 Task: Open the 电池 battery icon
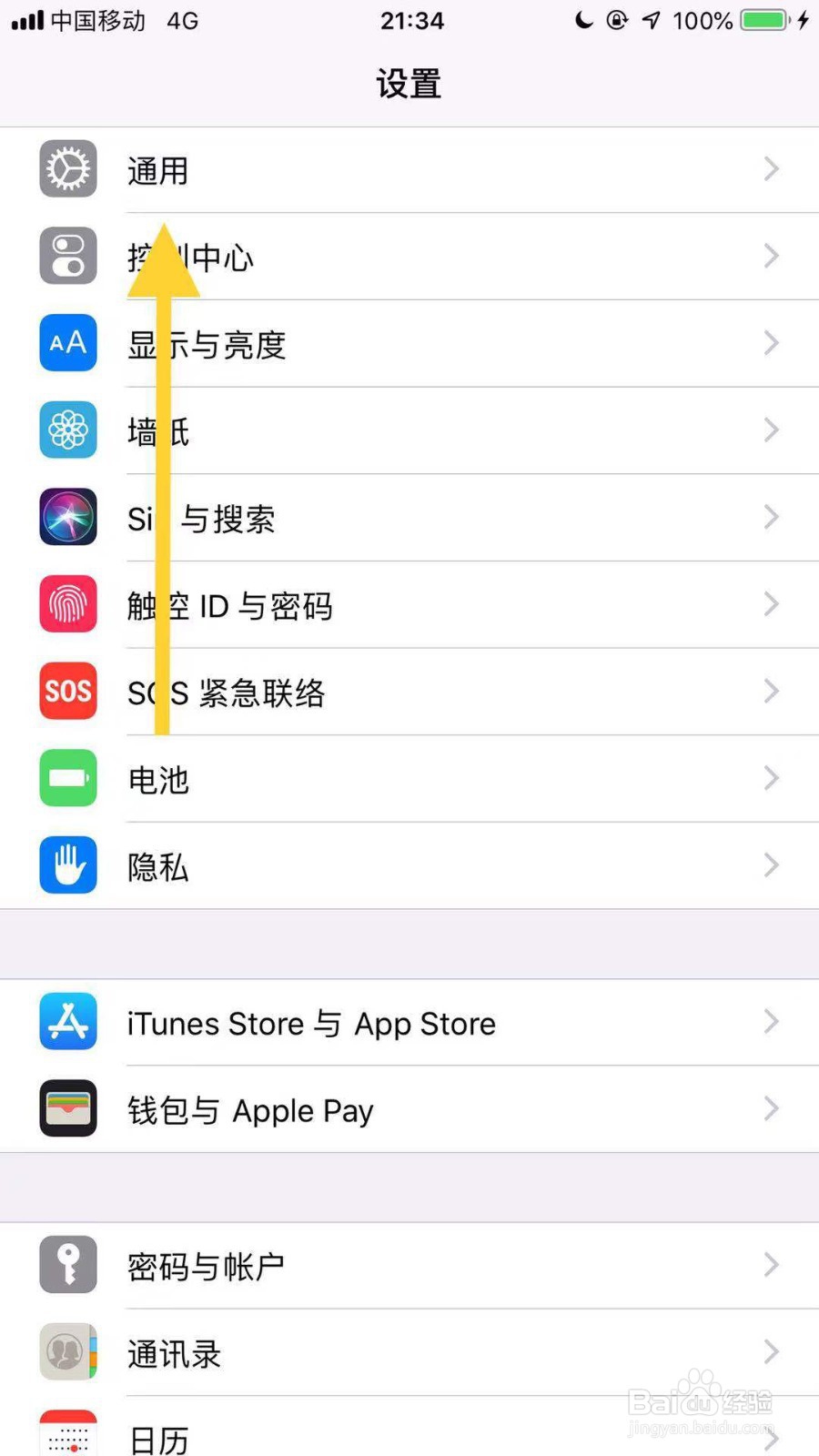(67, 779)
